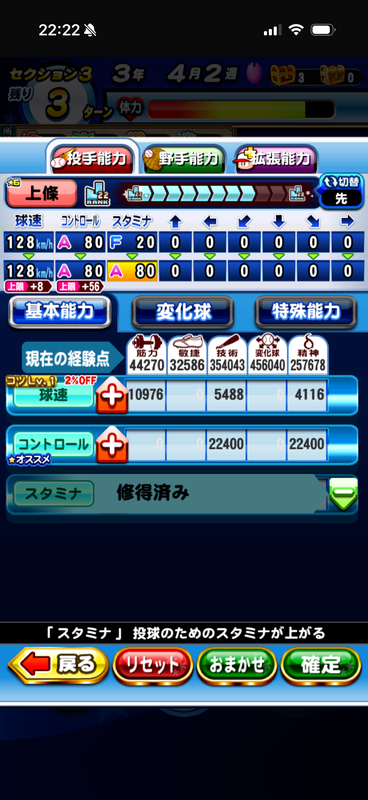The width and height of the screenshot is (368, 800).
Task: Raise コントロール with its plus button
Action: coord(112,445)
